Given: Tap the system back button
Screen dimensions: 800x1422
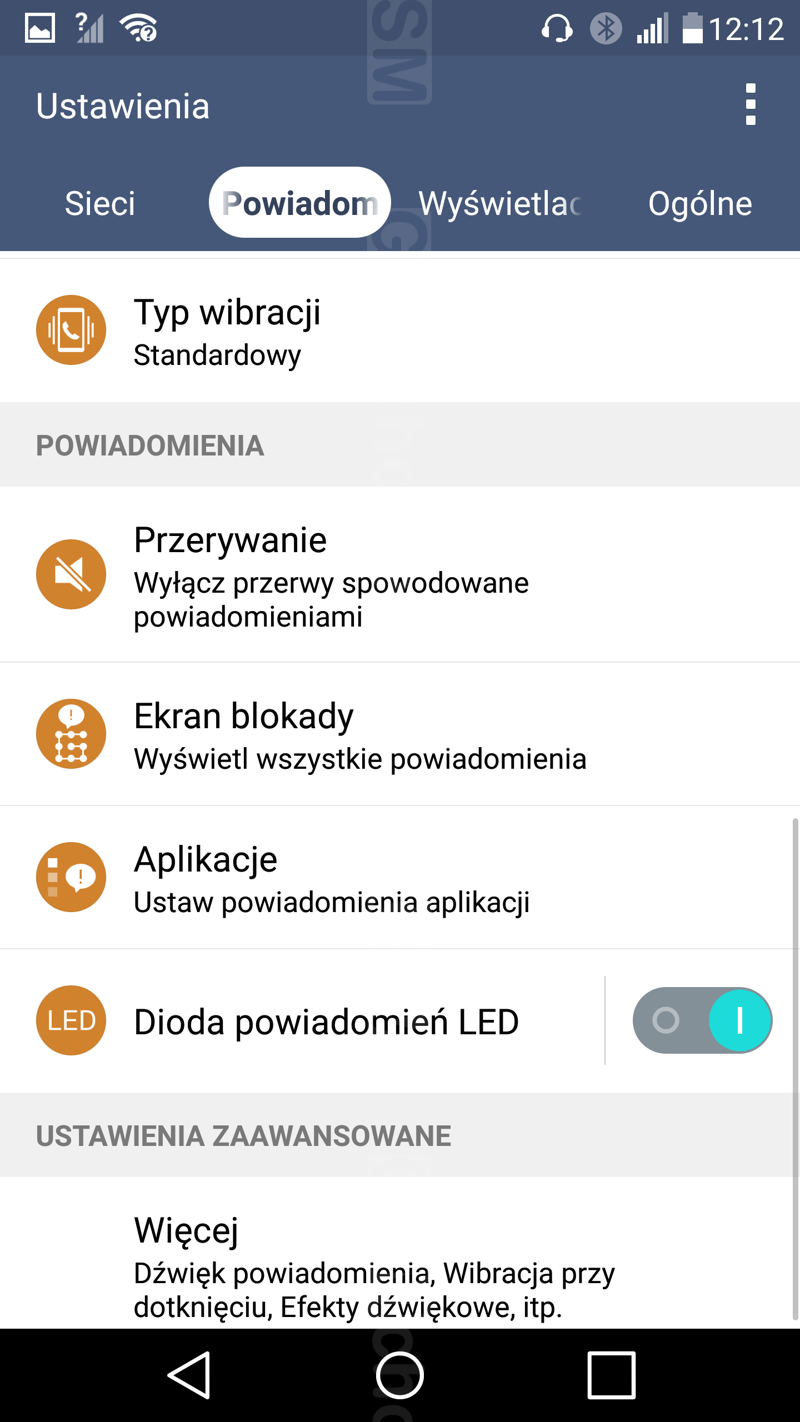Looking at the screenshot, I should point(189,1375).
